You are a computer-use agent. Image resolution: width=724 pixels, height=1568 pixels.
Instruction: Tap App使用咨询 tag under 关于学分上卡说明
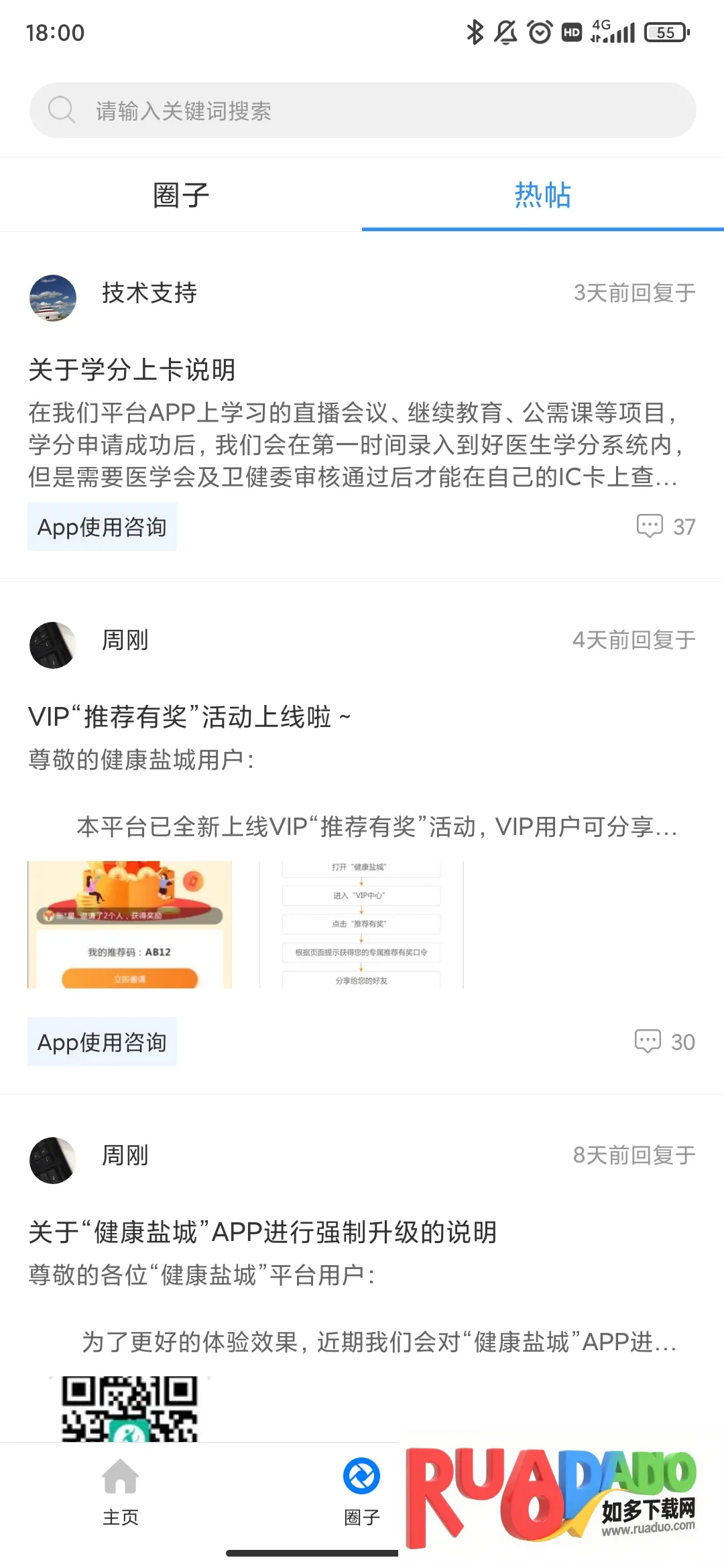coord(102,527)
